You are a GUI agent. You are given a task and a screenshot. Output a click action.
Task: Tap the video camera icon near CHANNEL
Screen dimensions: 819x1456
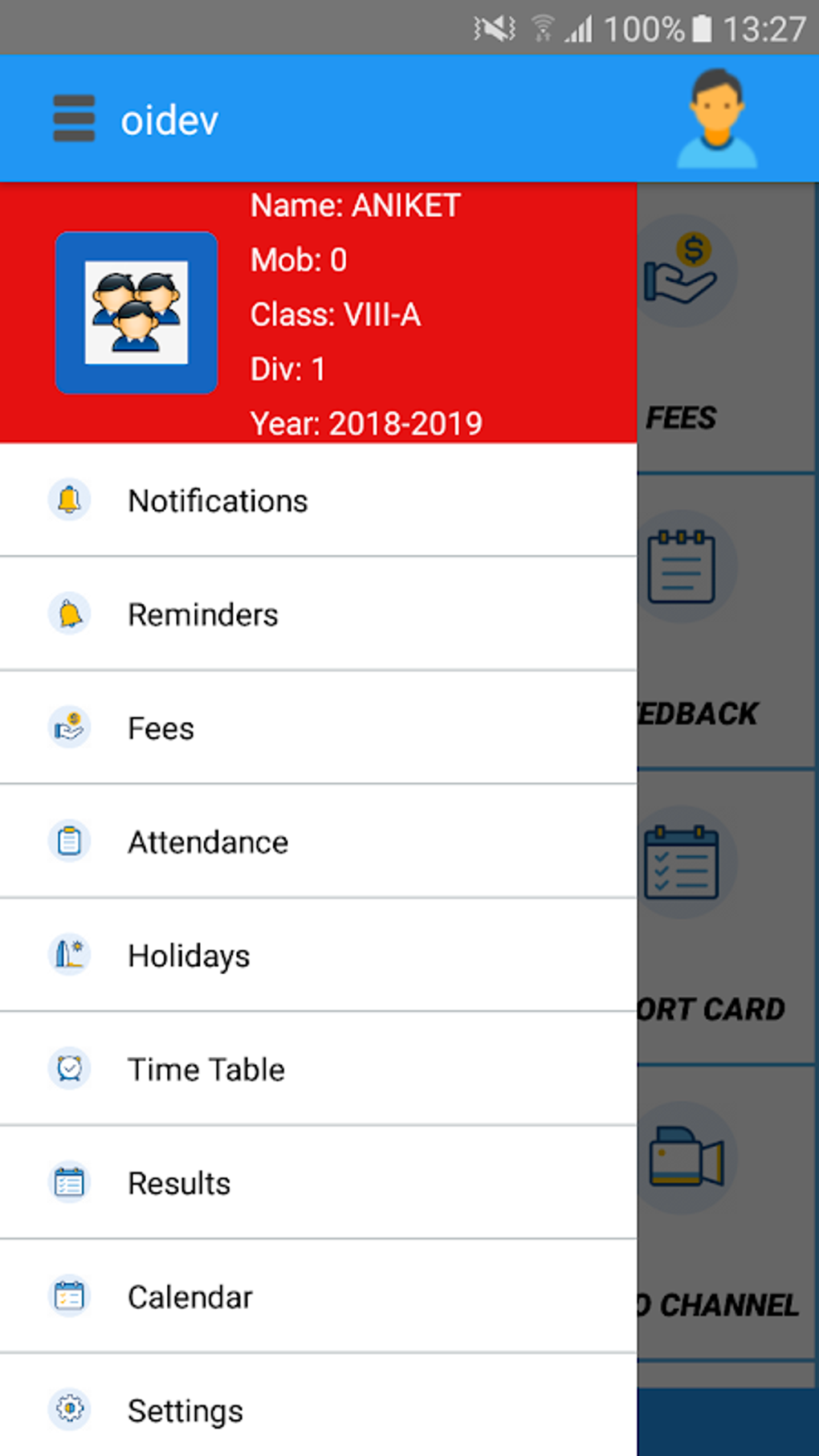pyautogui.click(x=687, y=1156)
